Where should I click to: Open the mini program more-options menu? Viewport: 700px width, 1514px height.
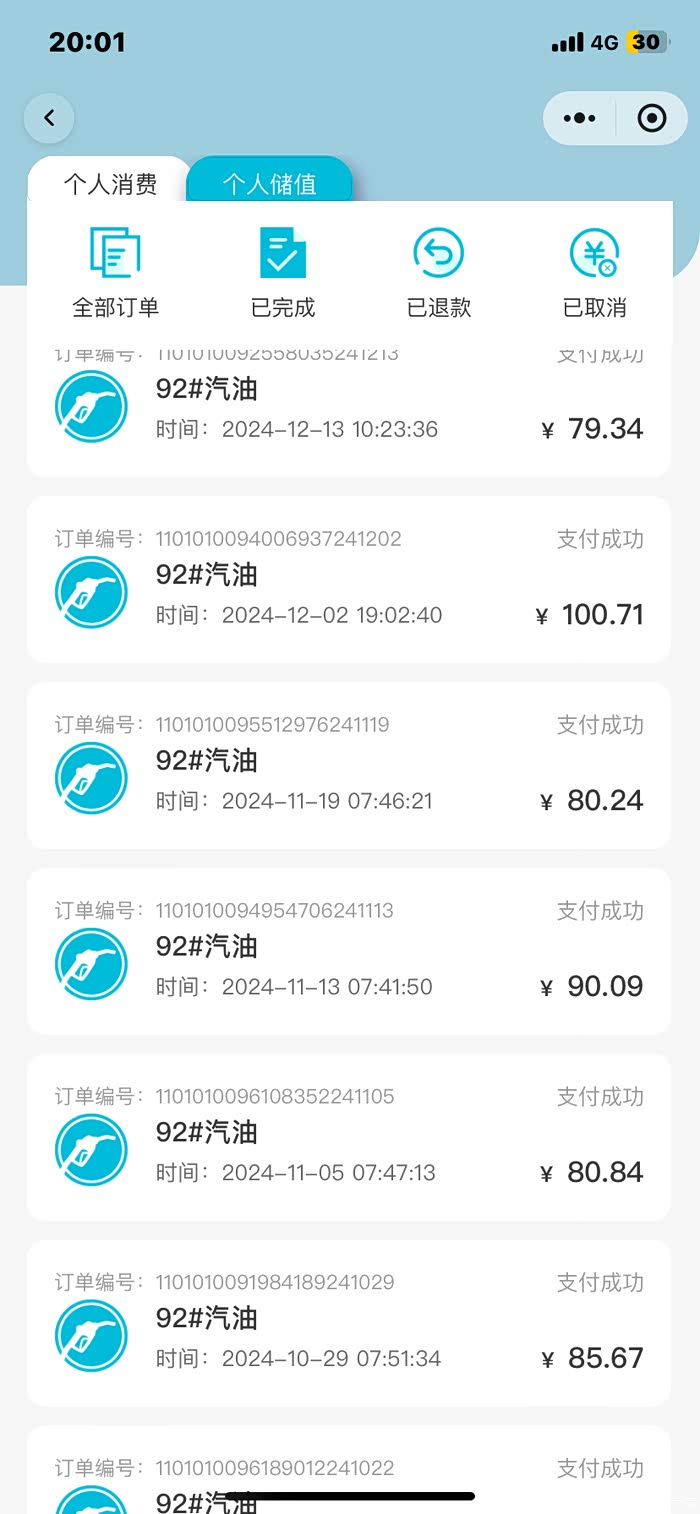[579, 118]
